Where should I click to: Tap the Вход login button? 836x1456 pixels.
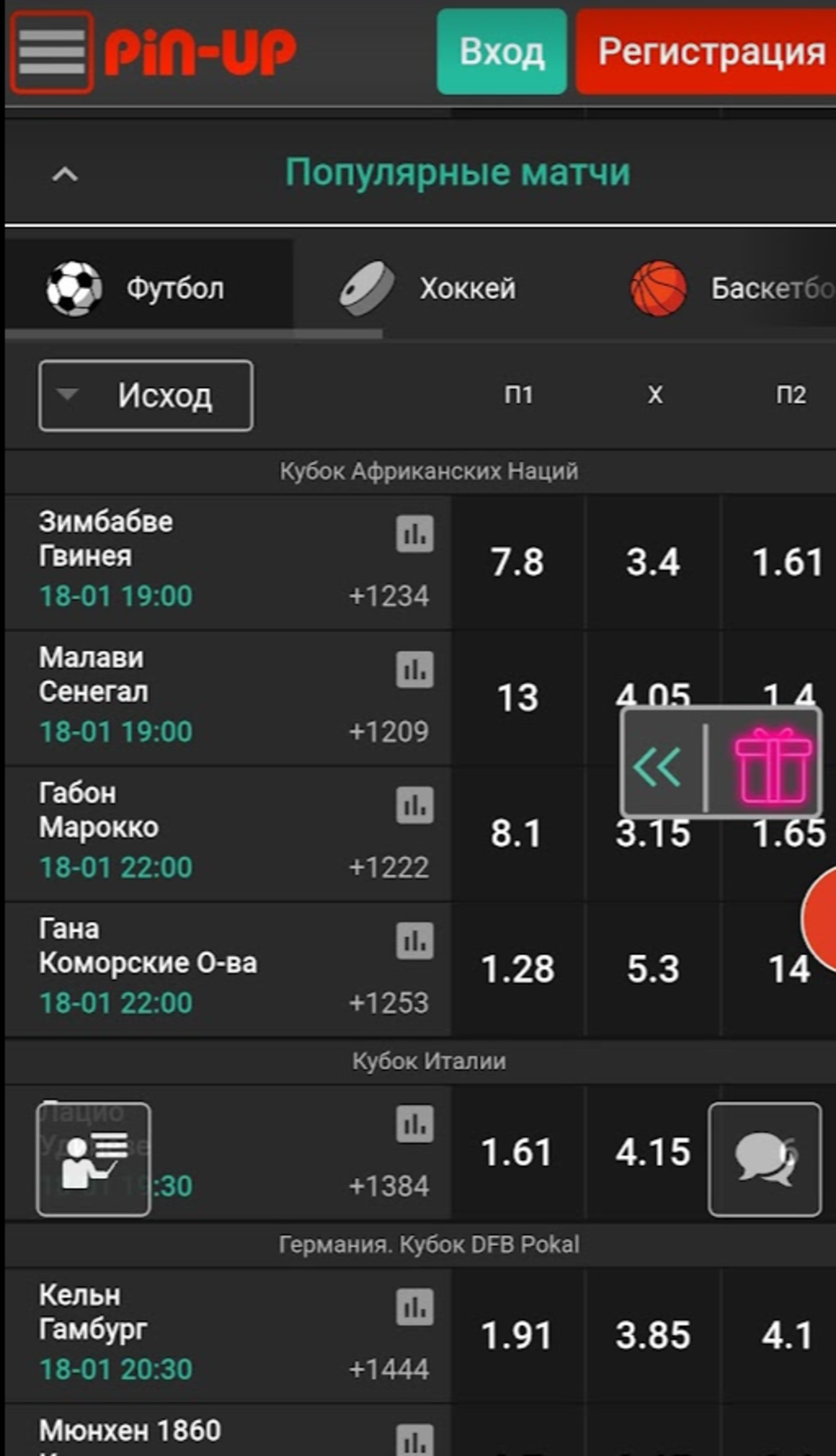pyautogui.click(x=501, y=52)
